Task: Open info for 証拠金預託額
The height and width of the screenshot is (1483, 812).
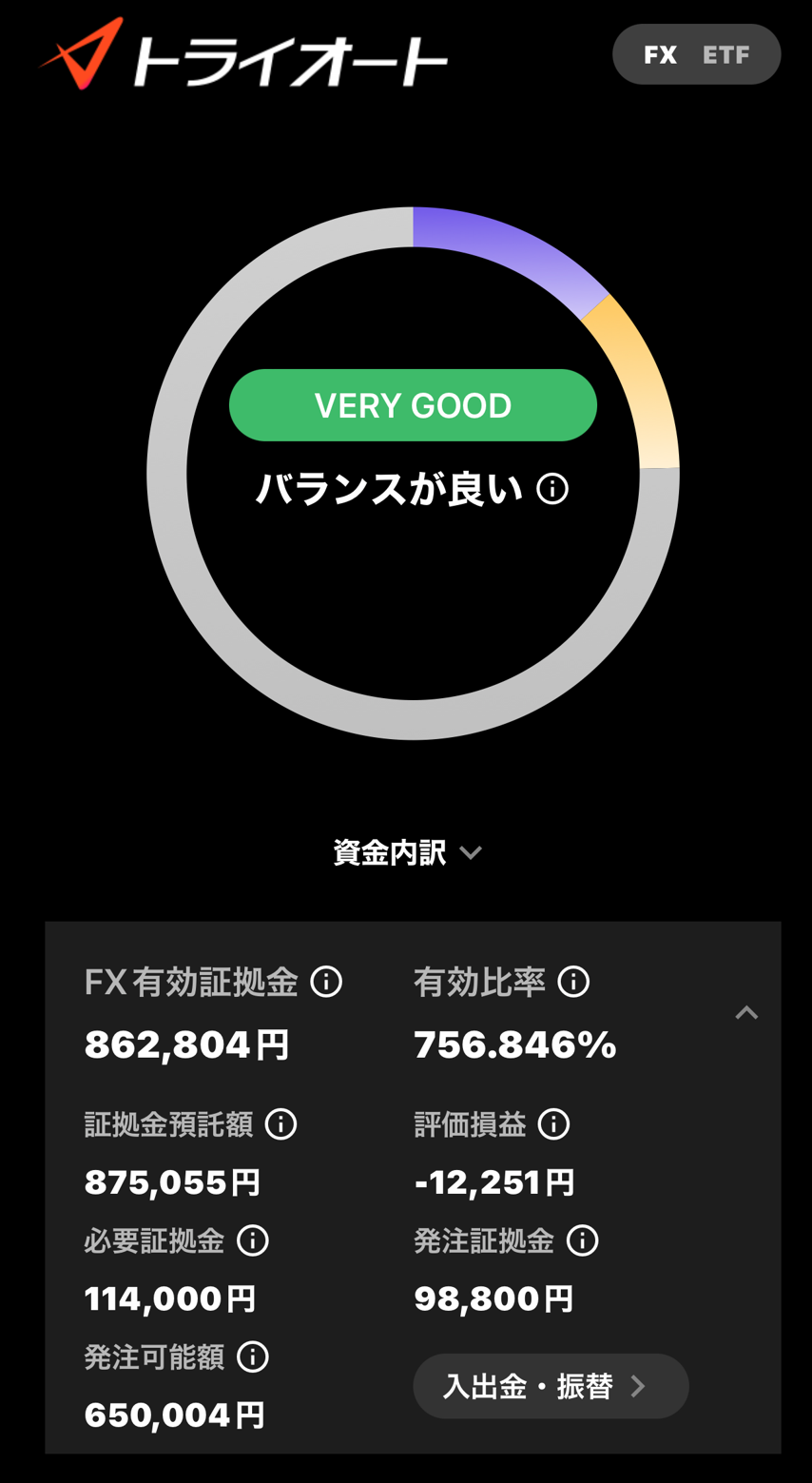Action: click(x=280, y=1124)
